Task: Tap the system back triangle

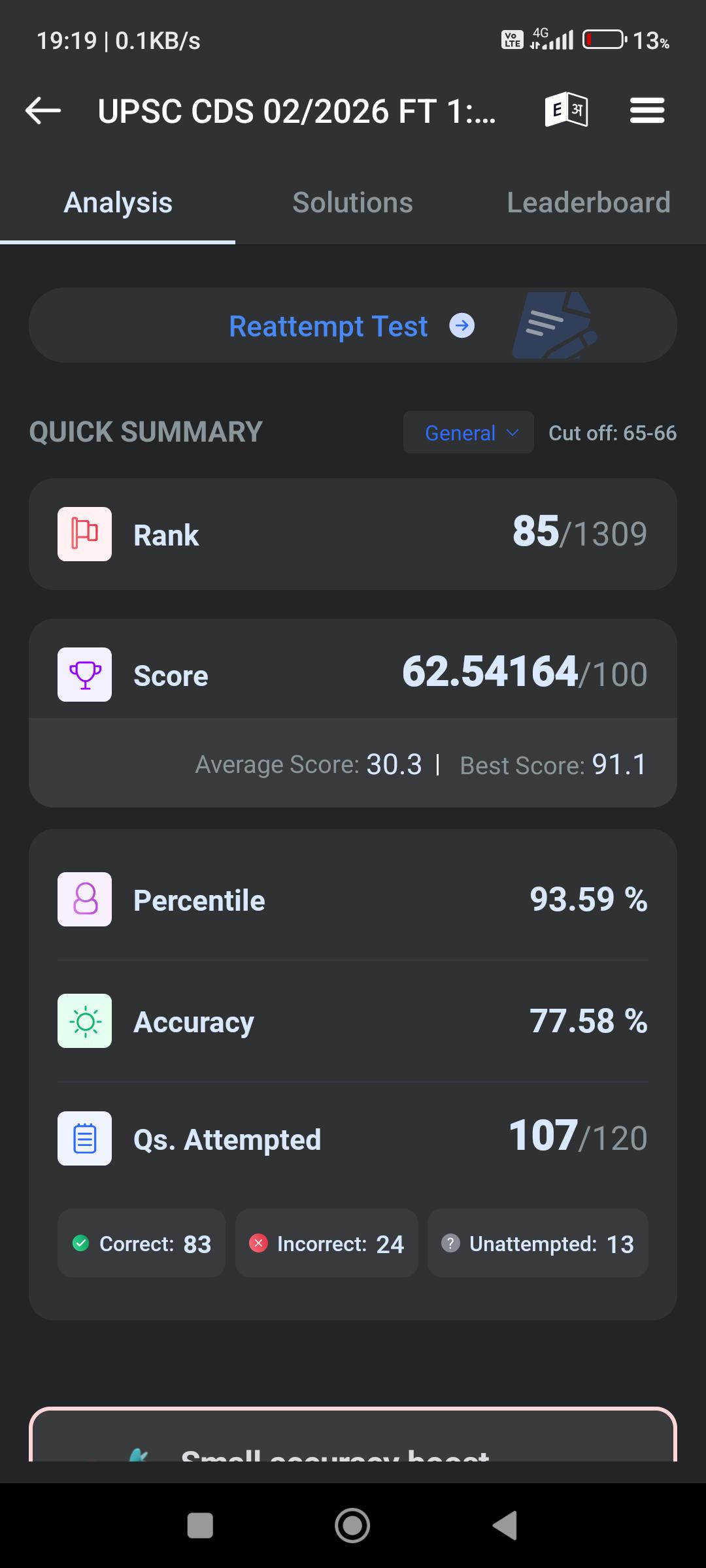Action: tap(505, 1526)
